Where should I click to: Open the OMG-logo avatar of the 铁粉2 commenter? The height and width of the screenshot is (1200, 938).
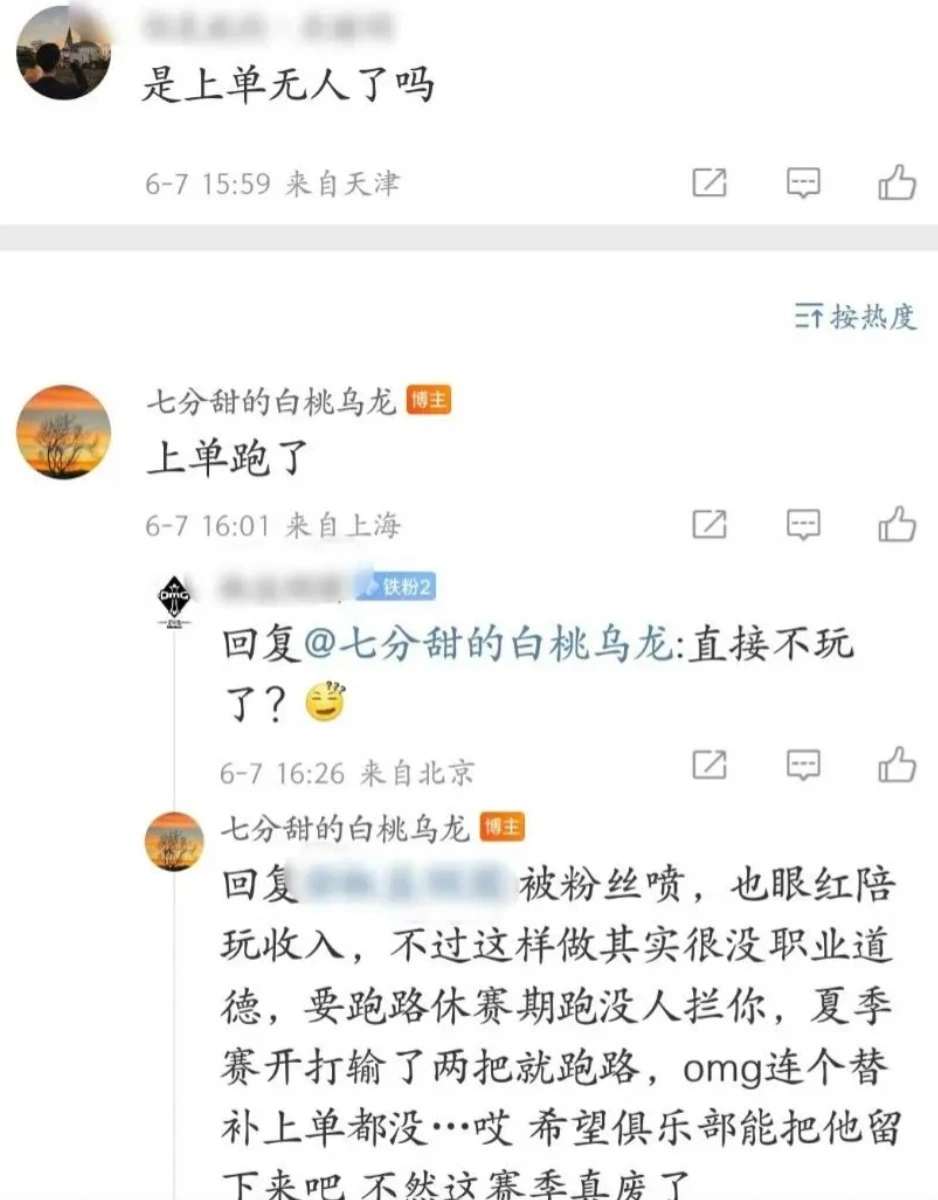pos(175,603)
